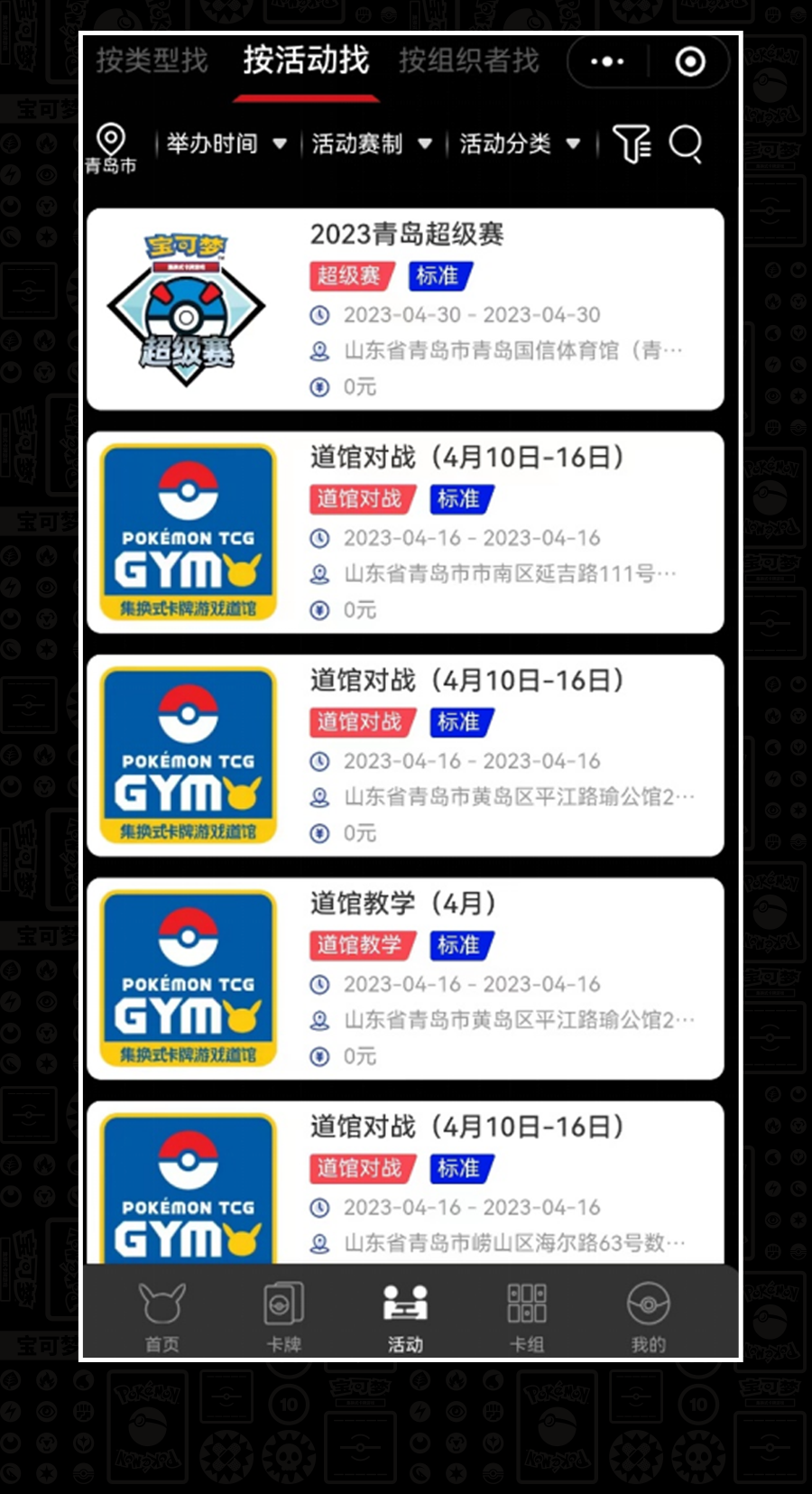Image resolution: width=812 pixels, height=1494 pixels.
Task: Expand the 活动分类 dropdown
Action: click(x=520, y=144)
